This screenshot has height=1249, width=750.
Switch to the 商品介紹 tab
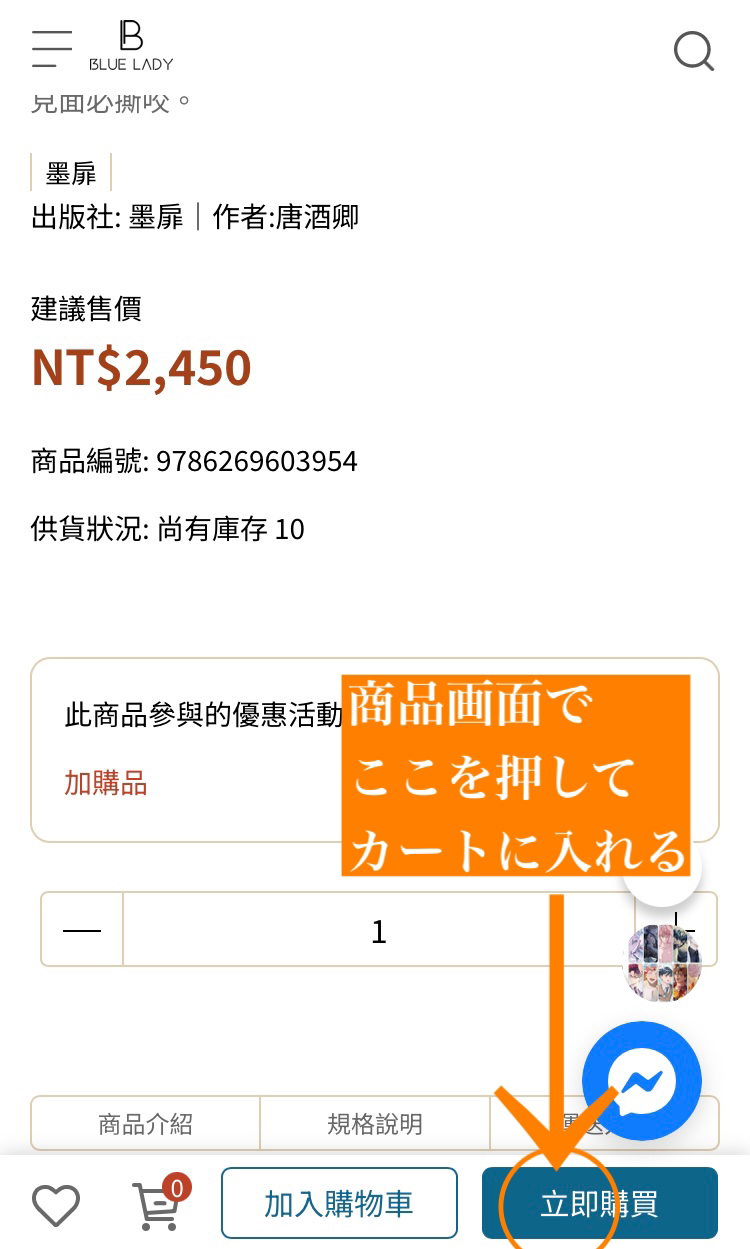pos(146,1123)
